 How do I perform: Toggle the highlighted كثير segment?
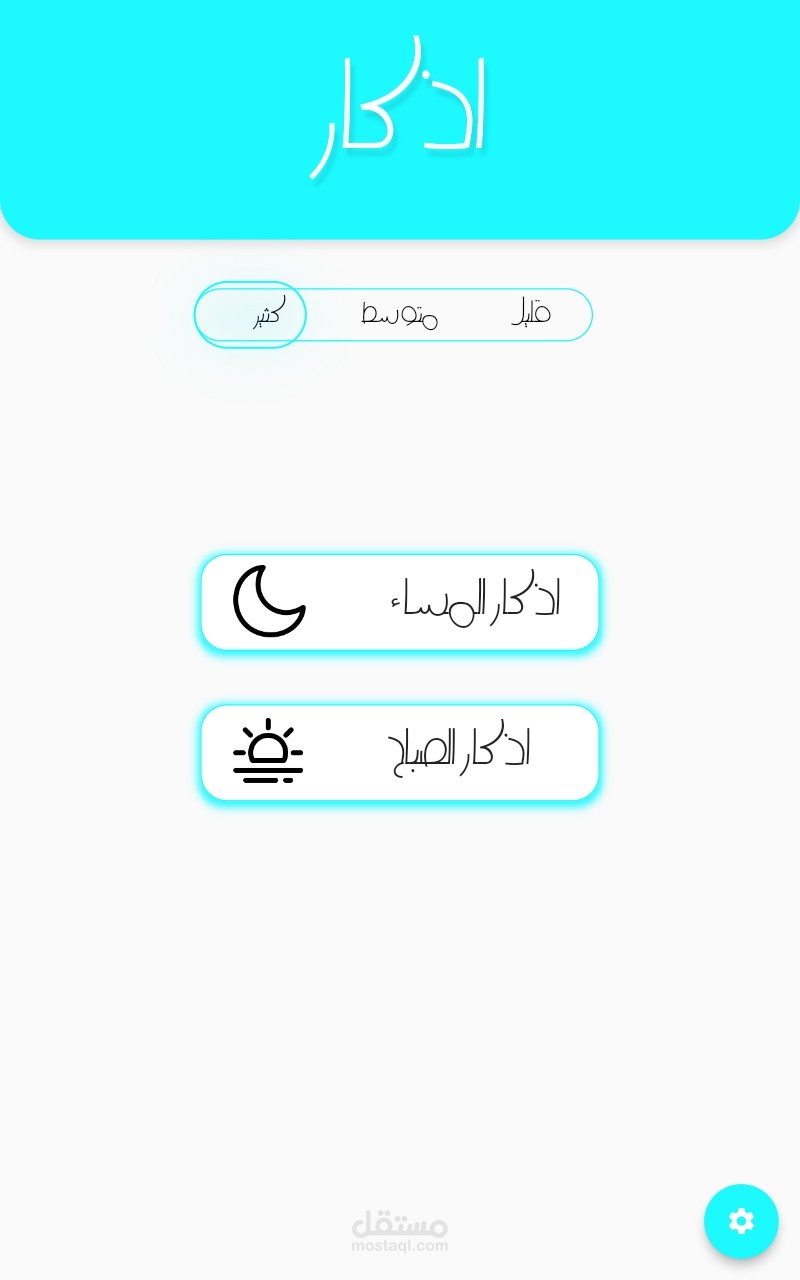[x=250, y=314]
